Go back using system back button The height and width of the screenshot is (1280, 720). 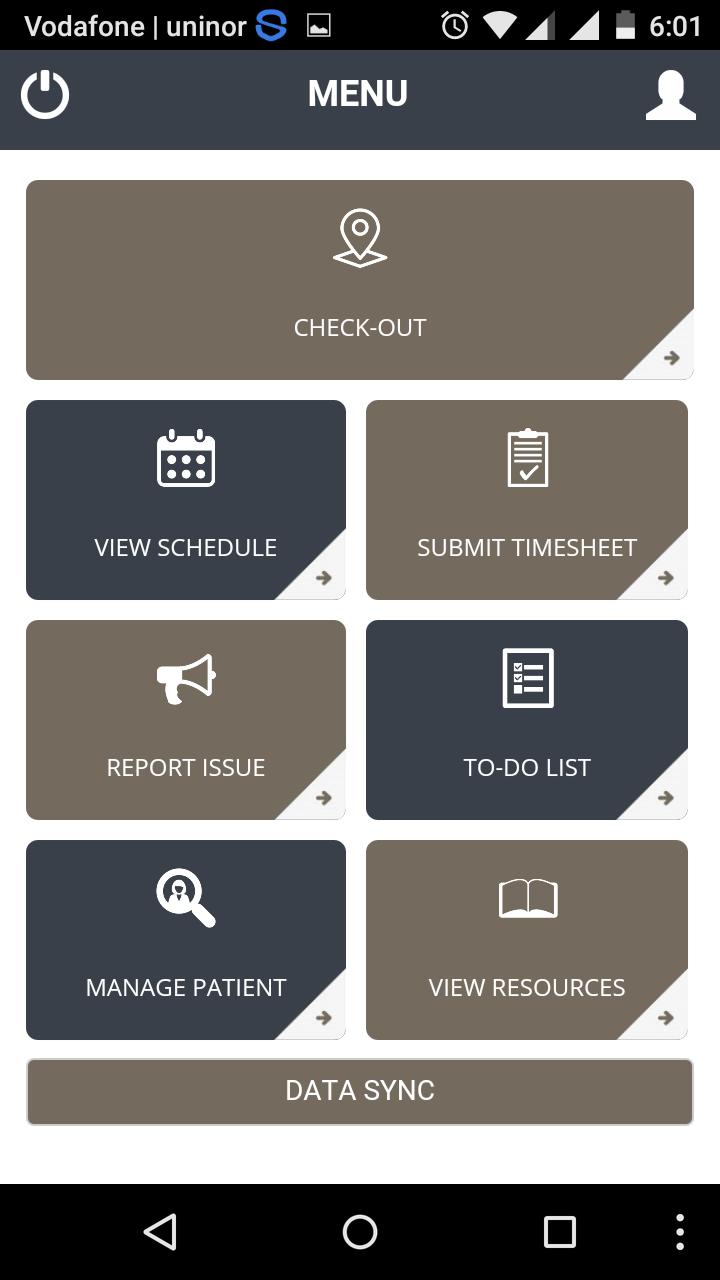(160, 1232)
